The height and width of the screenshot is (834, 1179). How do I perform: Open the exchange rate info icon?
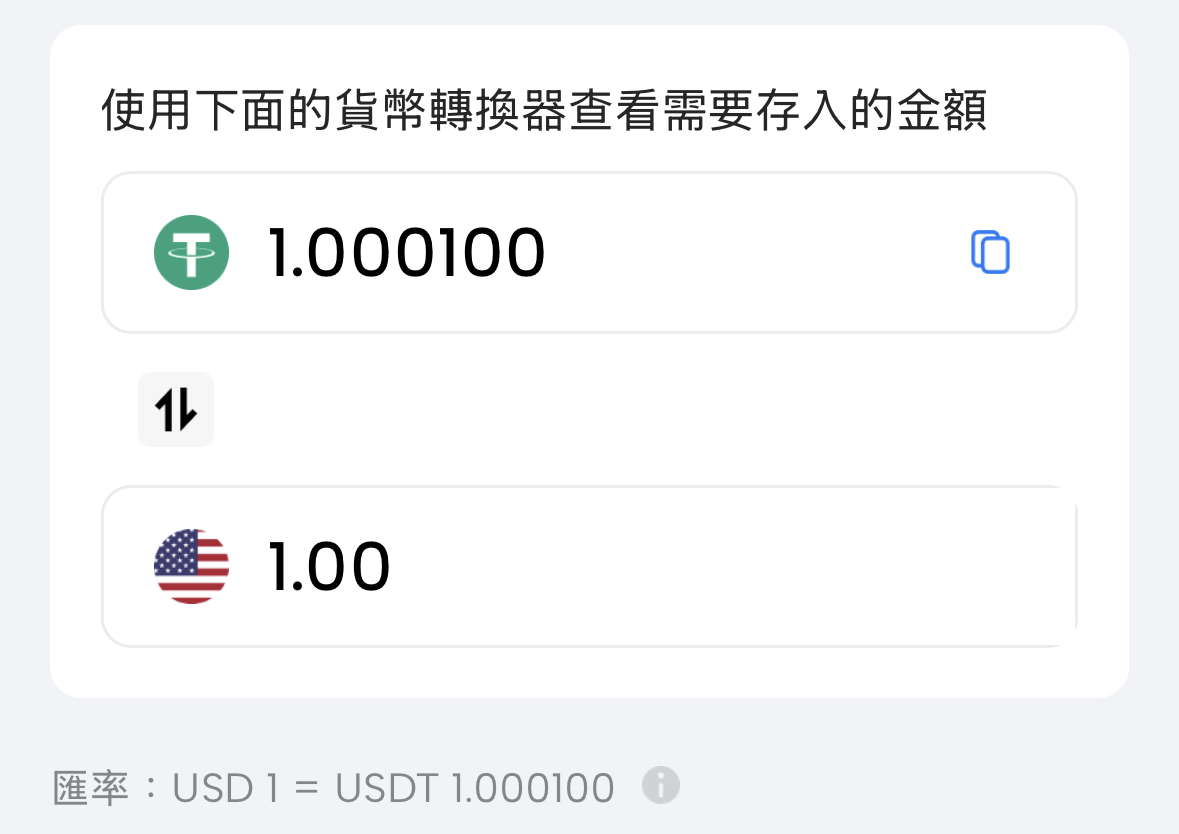[660, 785]
